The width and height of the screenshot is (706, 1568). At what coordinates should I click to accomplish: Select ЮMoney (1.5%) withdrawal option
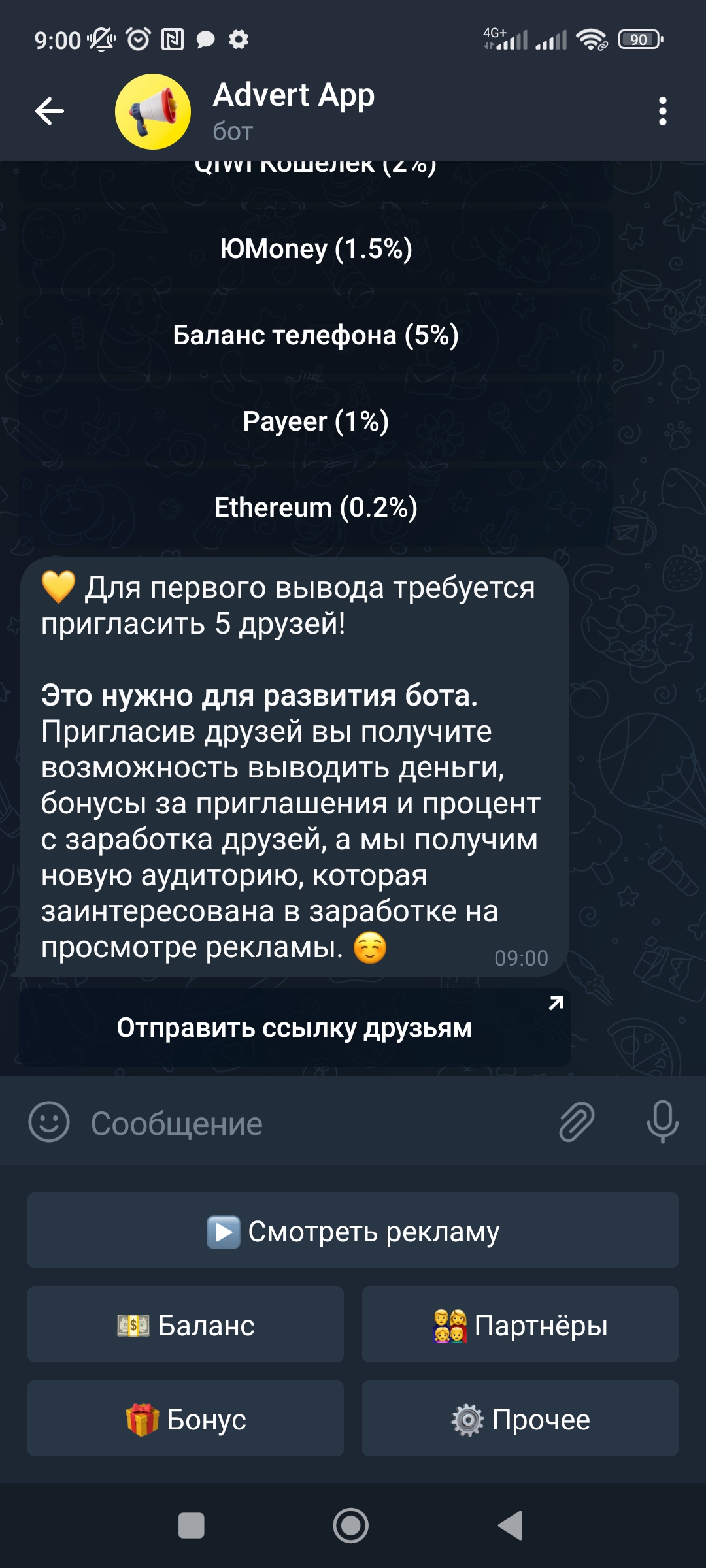coord(316,249)
